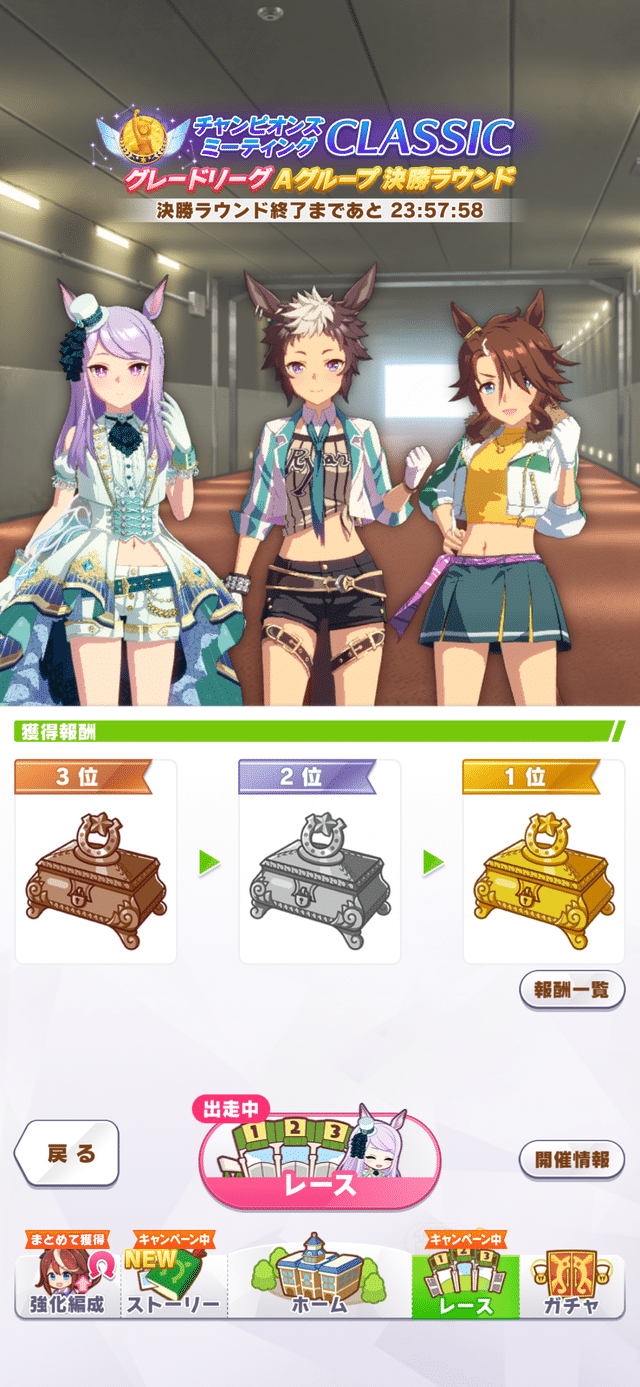
Task: Open 開催情報 event information
Action: tap(572, 1160)
